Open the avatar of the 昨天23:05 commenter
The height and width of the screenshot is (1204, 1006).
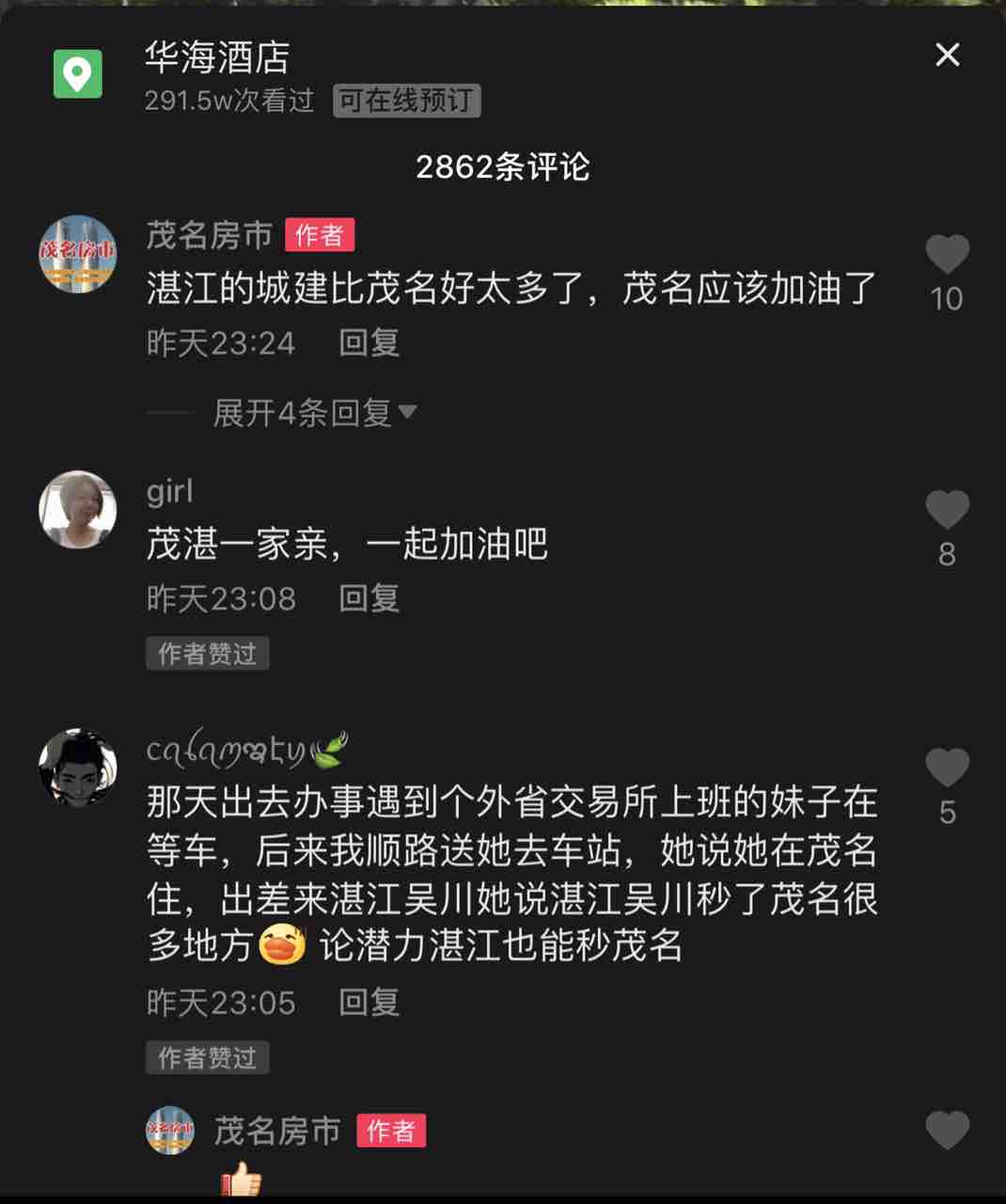[78, 768]
